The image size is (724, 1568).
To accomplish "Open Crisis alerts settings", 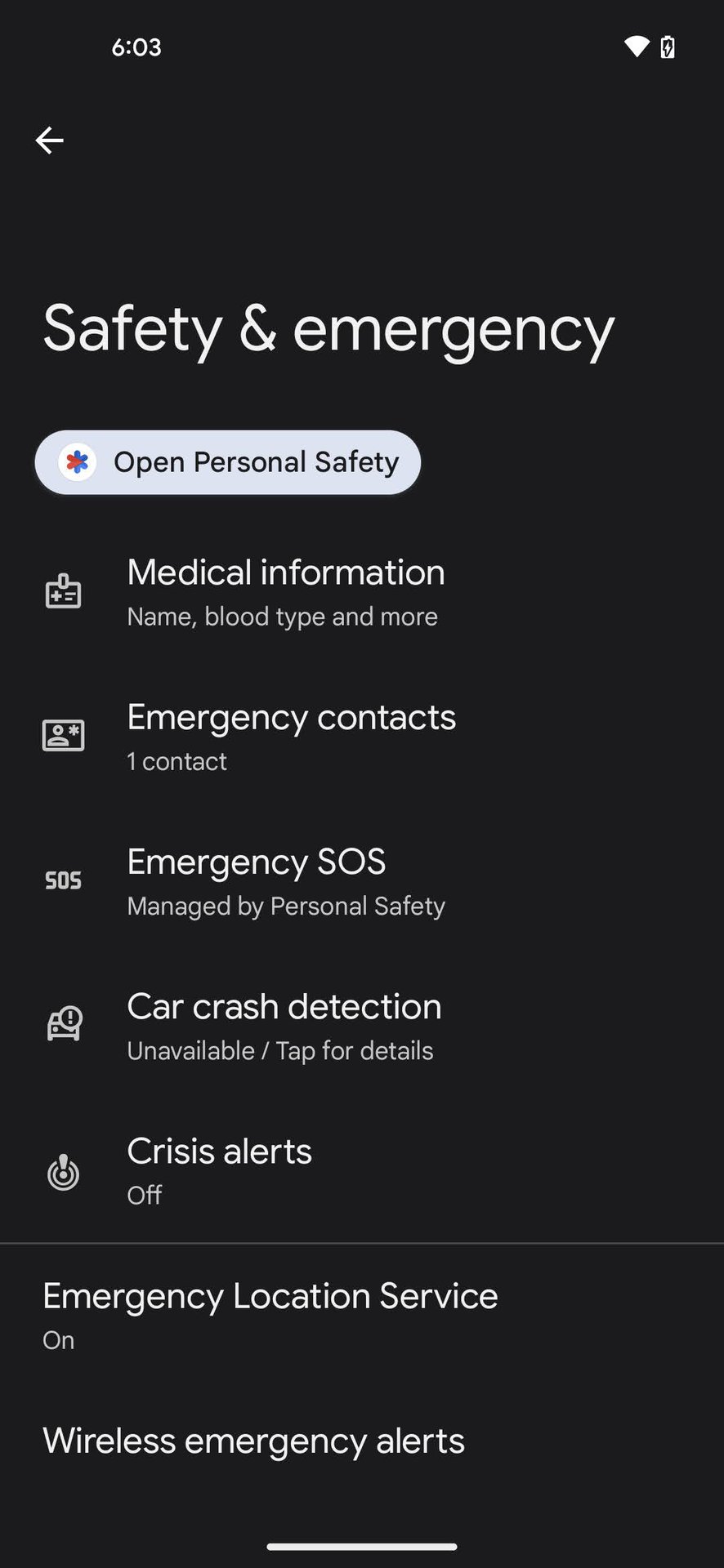I will [219, 1169].
